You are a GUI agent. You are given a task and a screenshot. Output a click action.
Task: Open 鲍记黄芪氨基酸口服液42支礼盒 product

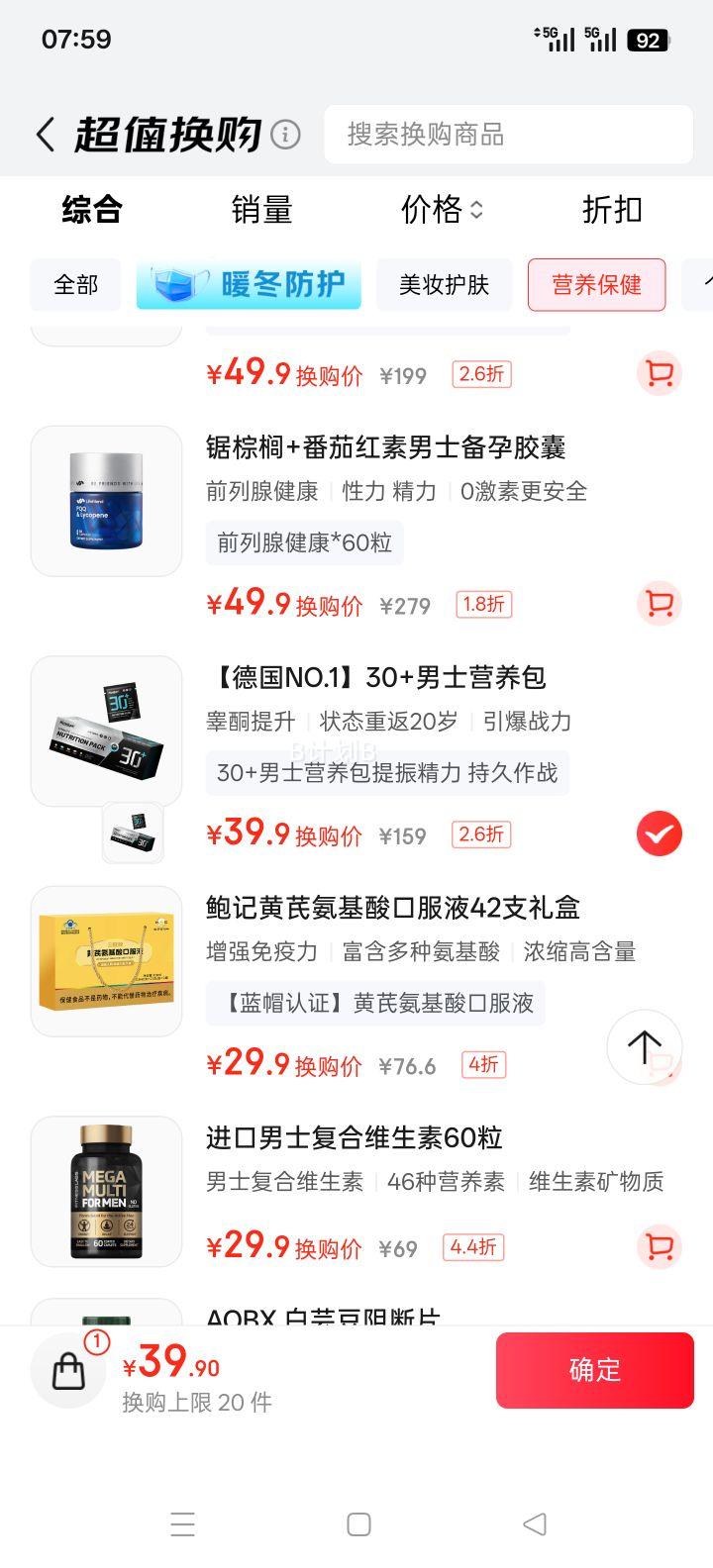(392, 908)
